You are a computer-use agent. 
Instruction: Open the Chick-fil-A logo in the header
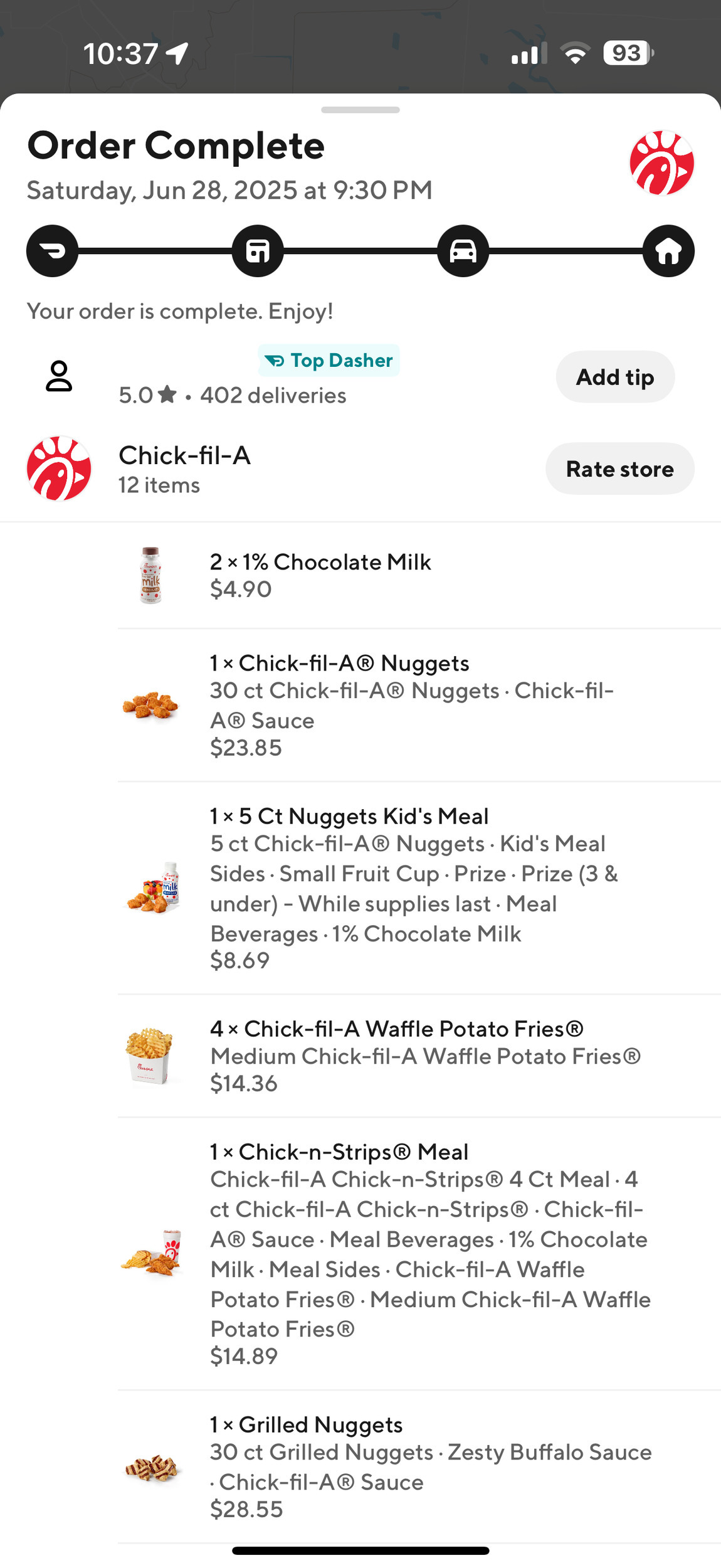pos(661,163)
